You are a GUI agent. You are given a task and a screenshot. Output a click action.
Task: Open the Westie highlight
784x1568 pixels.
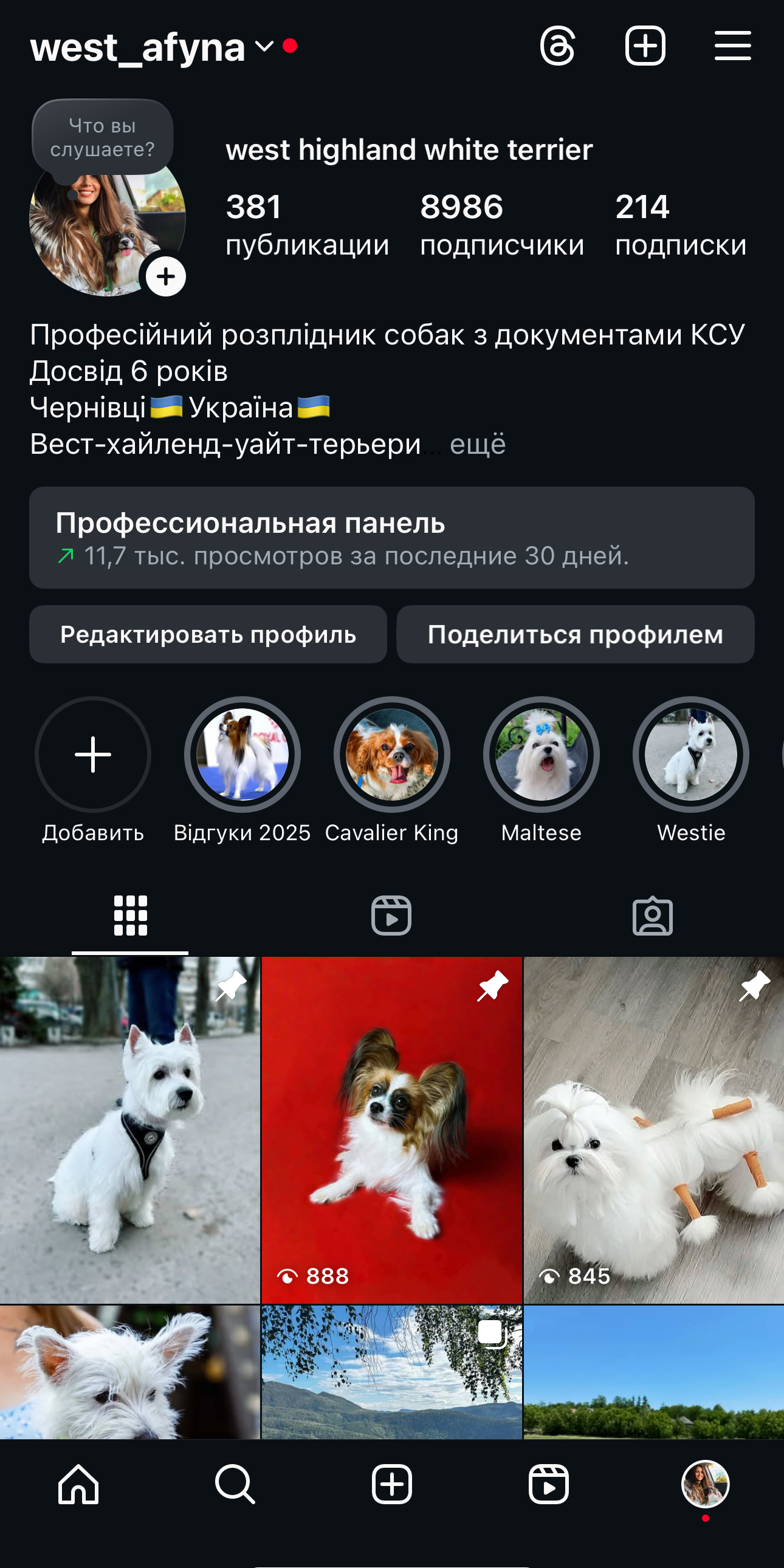pos(691,755)
